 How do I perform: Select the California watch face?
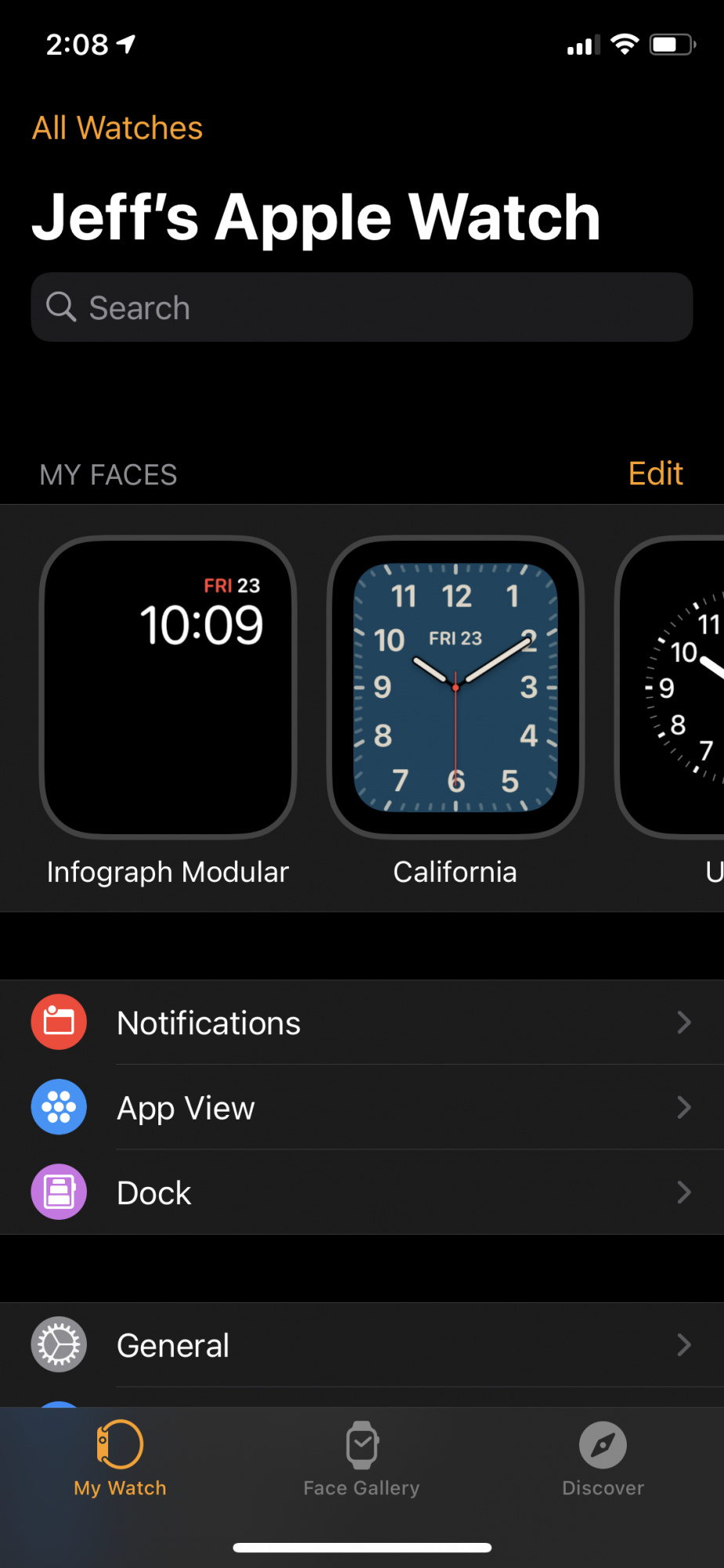pyautogui.click(x=455, y=687)
